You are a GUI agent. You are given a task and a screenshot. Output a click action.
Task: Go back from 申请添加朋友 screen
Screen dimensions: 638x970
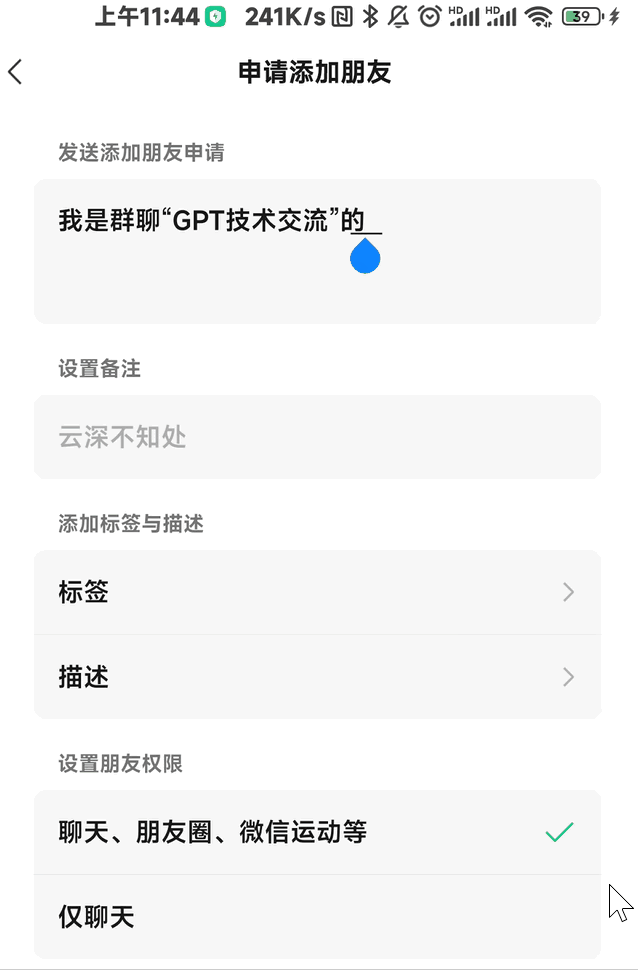[x=15, y=72]
